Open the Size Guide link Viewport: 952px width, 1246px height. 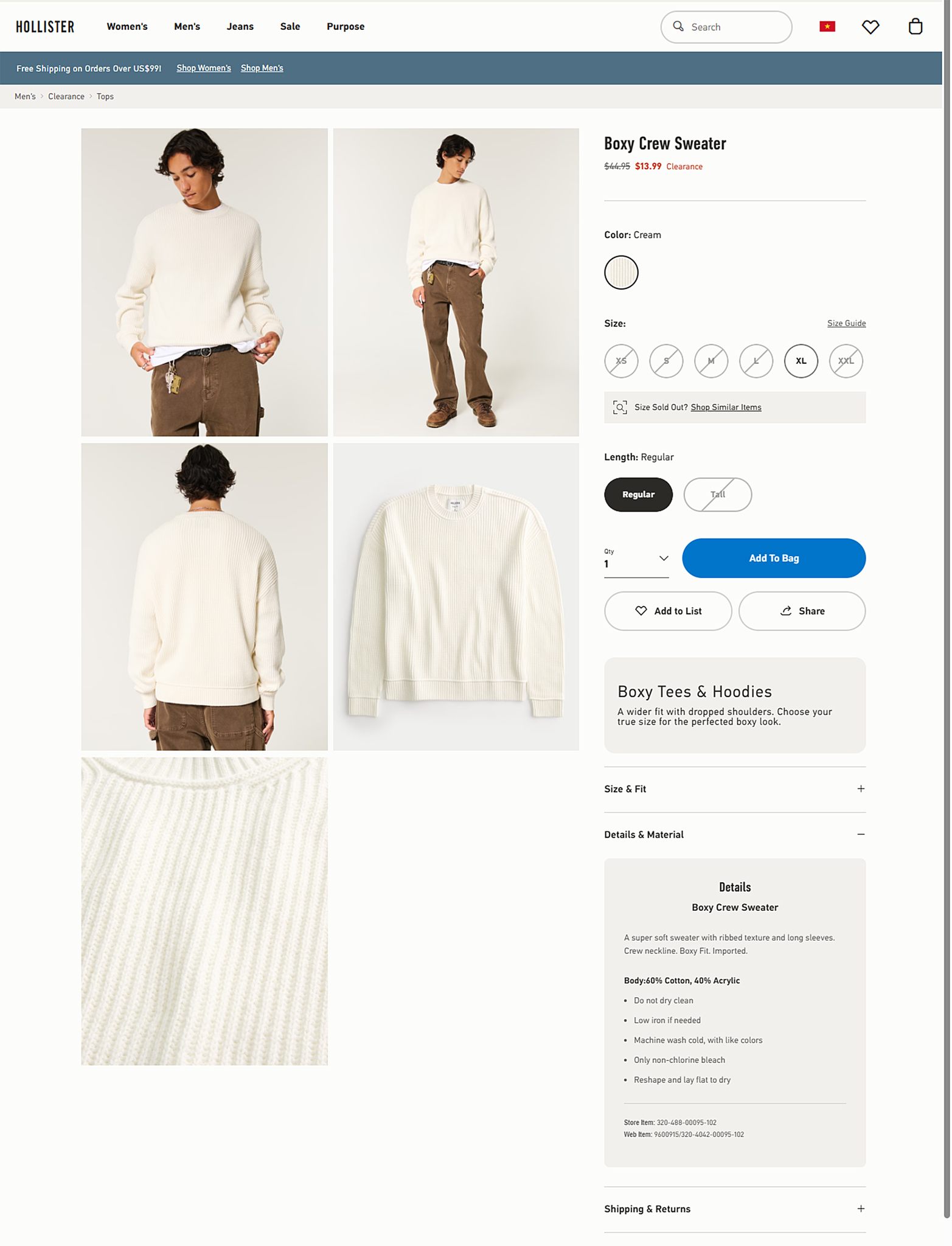(x=846, y=323)
